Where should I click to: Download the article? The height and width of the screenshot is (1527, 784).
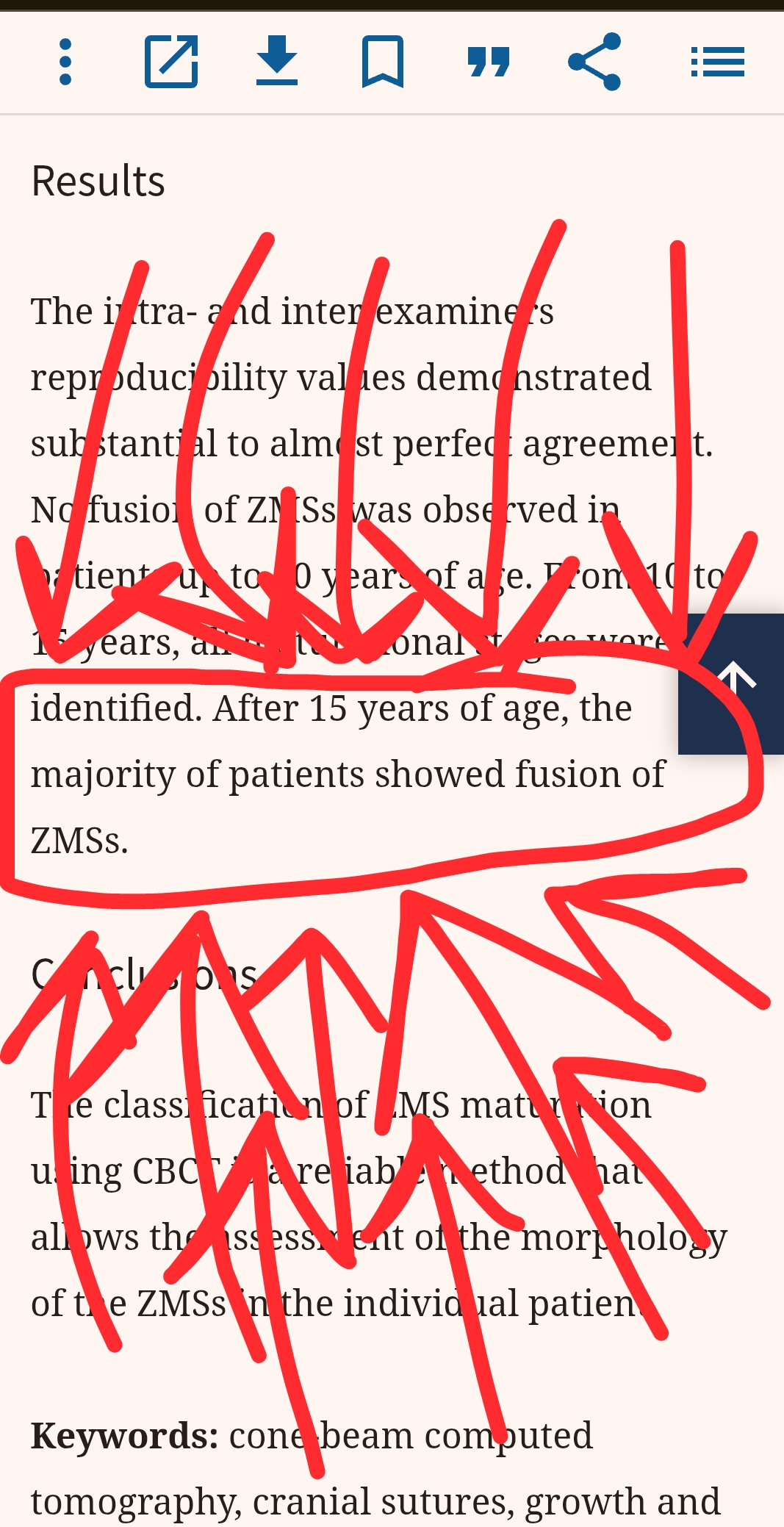pos(277,62)
